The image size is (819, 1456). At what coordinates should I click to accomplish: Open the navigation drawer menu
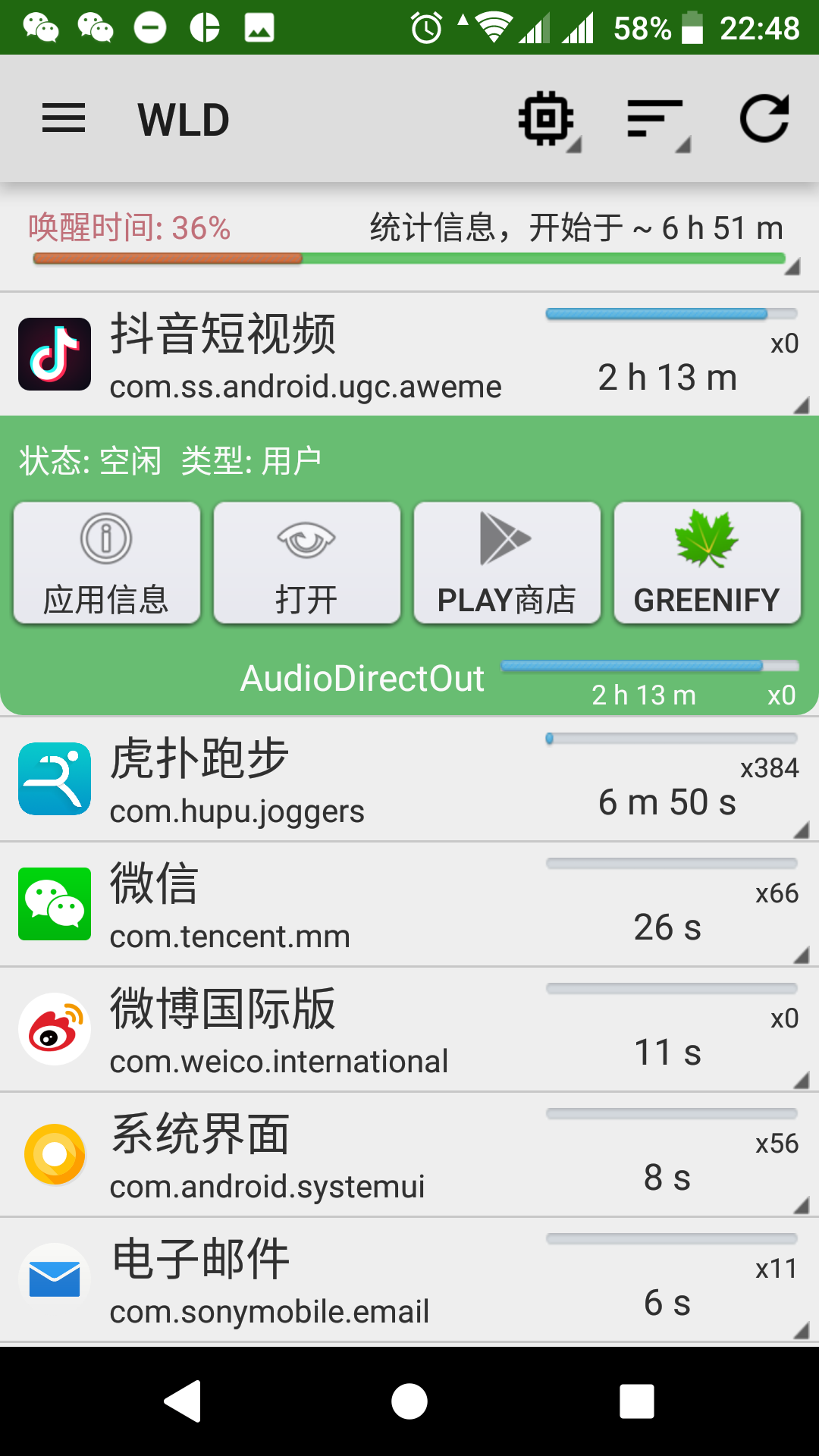[64, 118]
